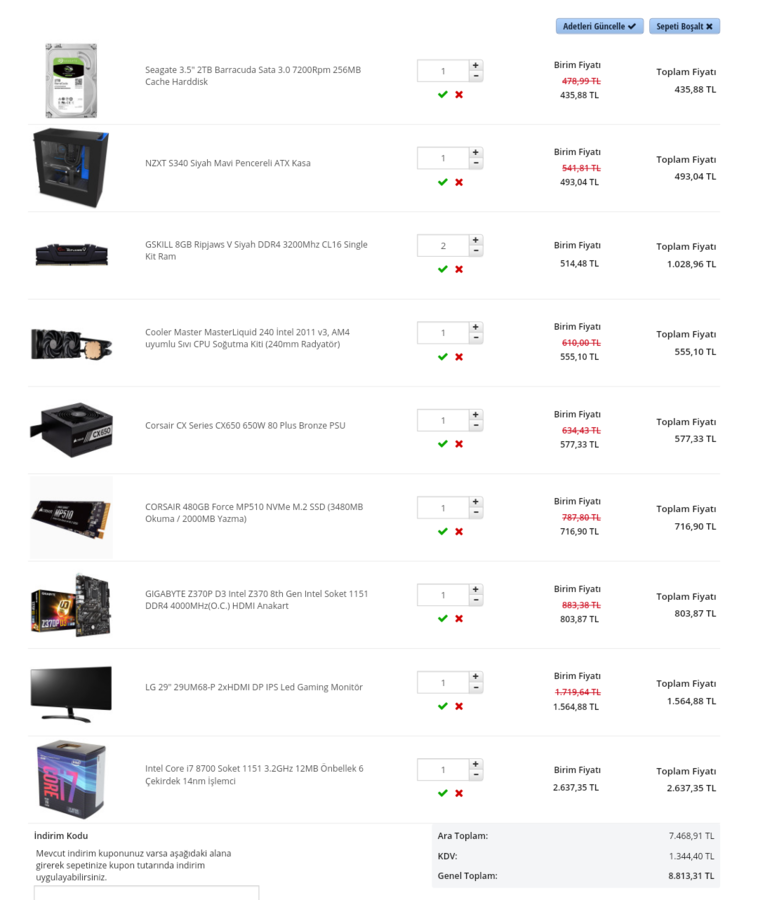Open the CORSAIR Force MP510 SSD product

(x=253, y=513)
